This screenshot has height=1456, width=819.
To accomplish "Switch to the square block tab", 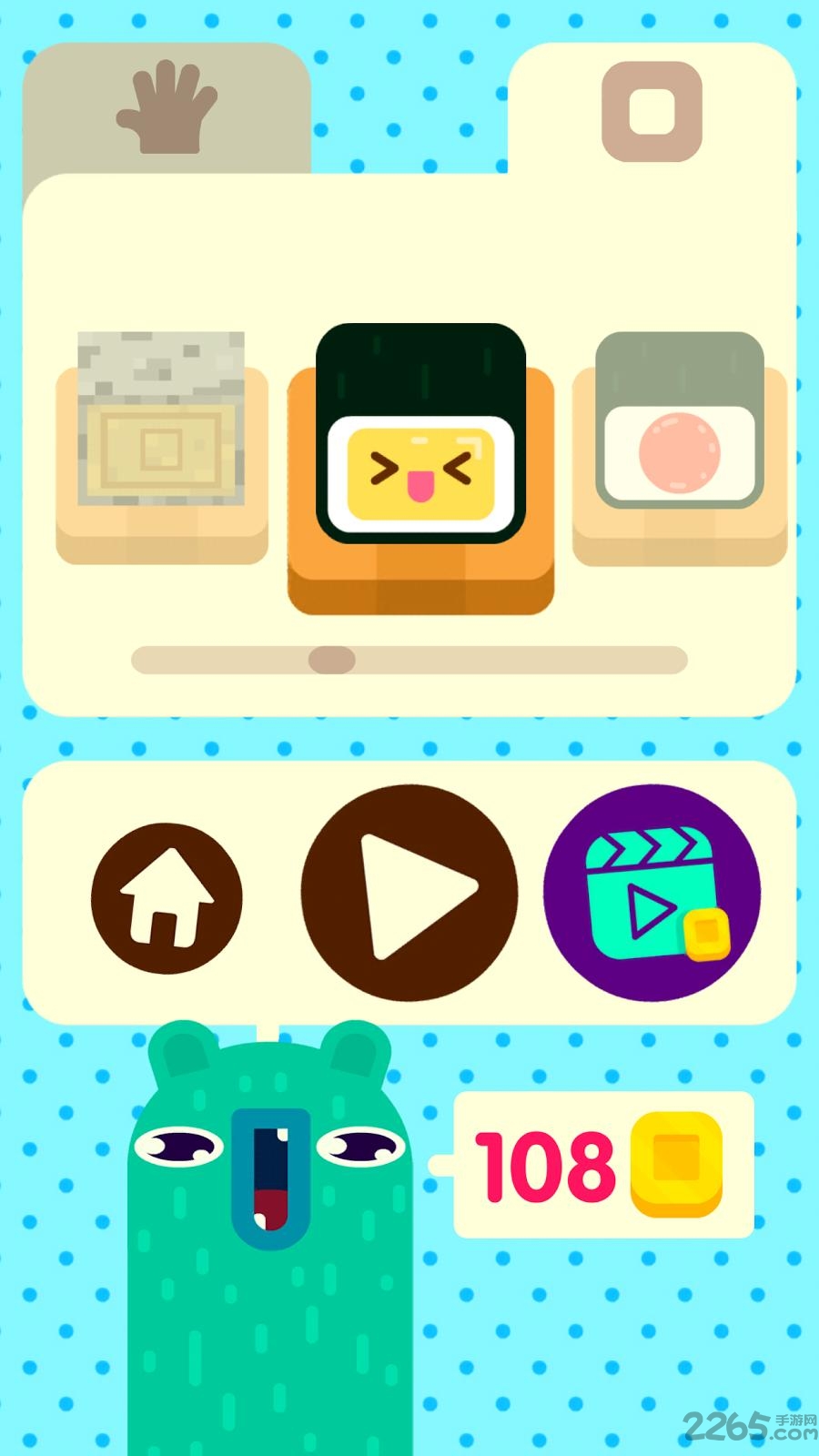I will click(x=652, y=111).
